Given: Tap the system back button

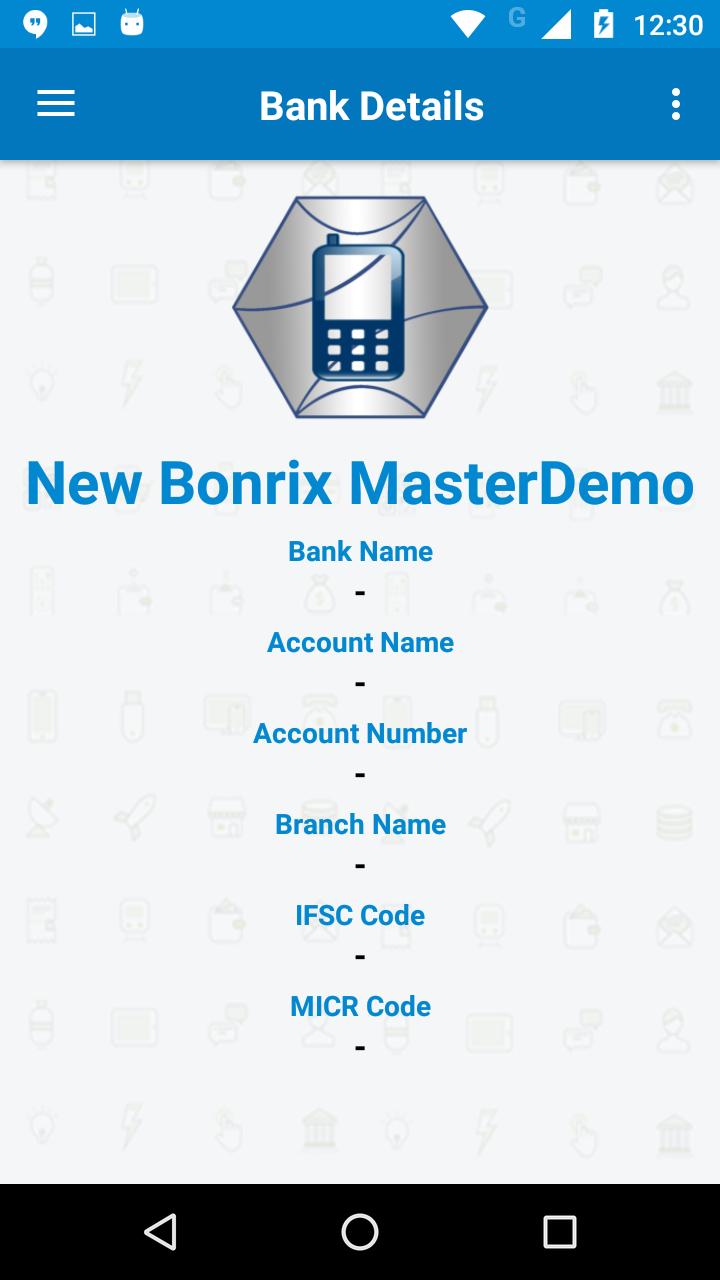Looking at the screenshot, I should [x=160, y=1232].
